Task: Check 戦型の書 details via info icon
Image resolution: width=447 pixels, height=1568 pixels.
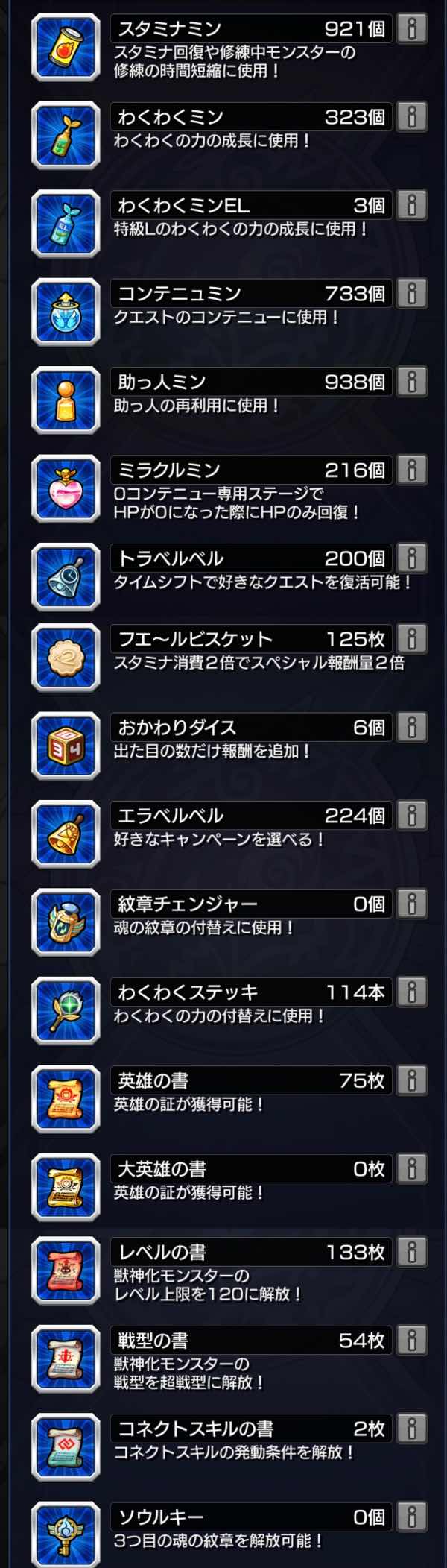Action: click(x=411, y=1340)
